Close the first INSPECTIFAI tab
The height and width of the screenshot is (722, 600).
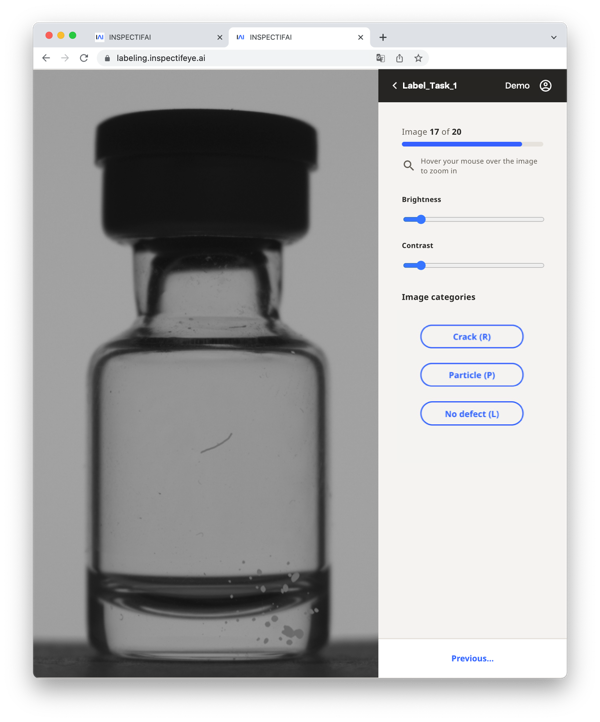coord(220,37)
